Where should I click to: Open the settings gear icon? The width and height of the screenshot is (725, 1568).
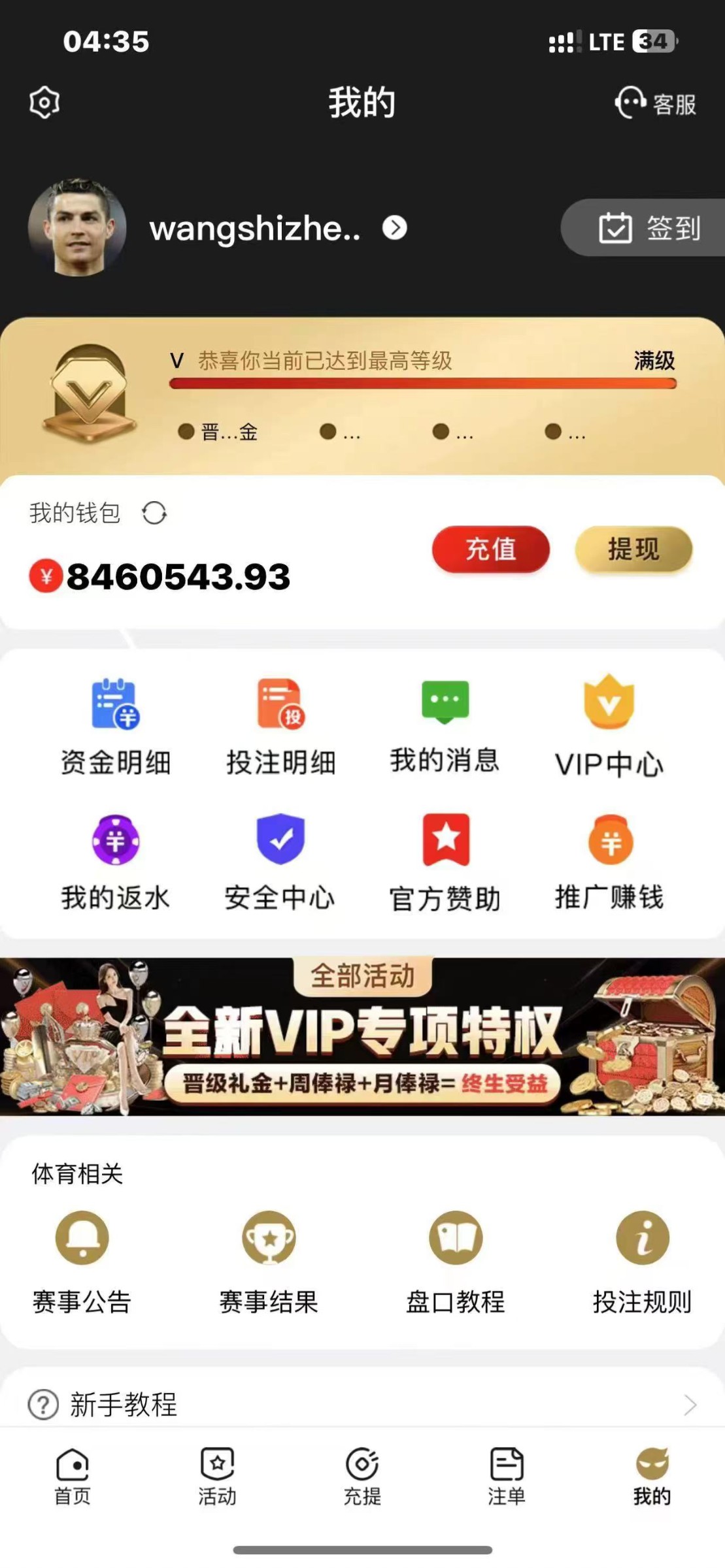pyautogui.click(x=44, y=103)
